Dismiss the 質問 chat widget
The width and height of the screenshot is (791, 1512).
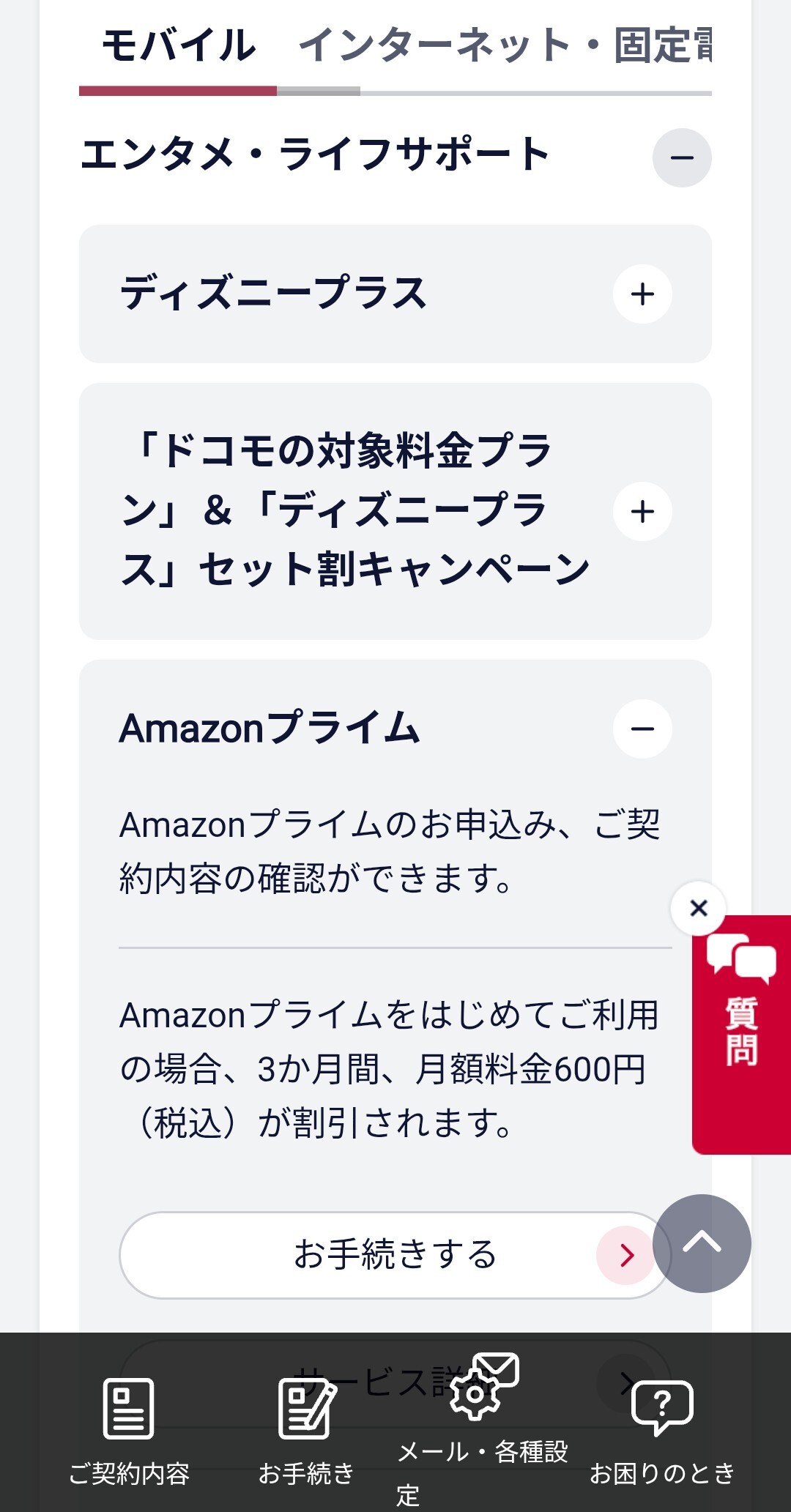[699, 908]
